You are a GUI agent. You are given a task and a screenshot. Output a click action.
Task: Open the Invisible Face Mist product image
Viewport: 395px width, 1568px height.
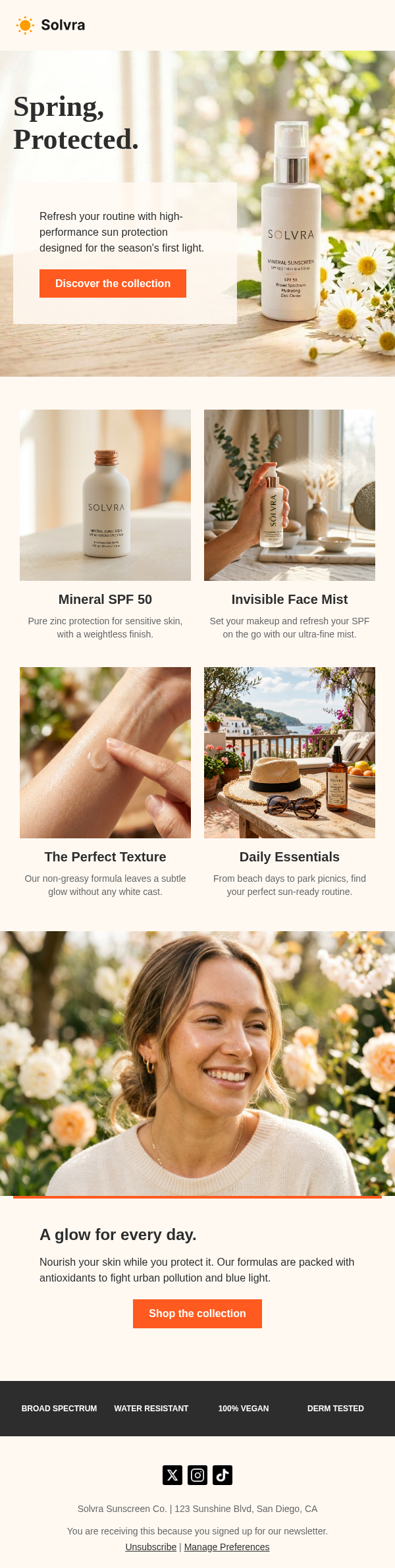pos(290,495)
